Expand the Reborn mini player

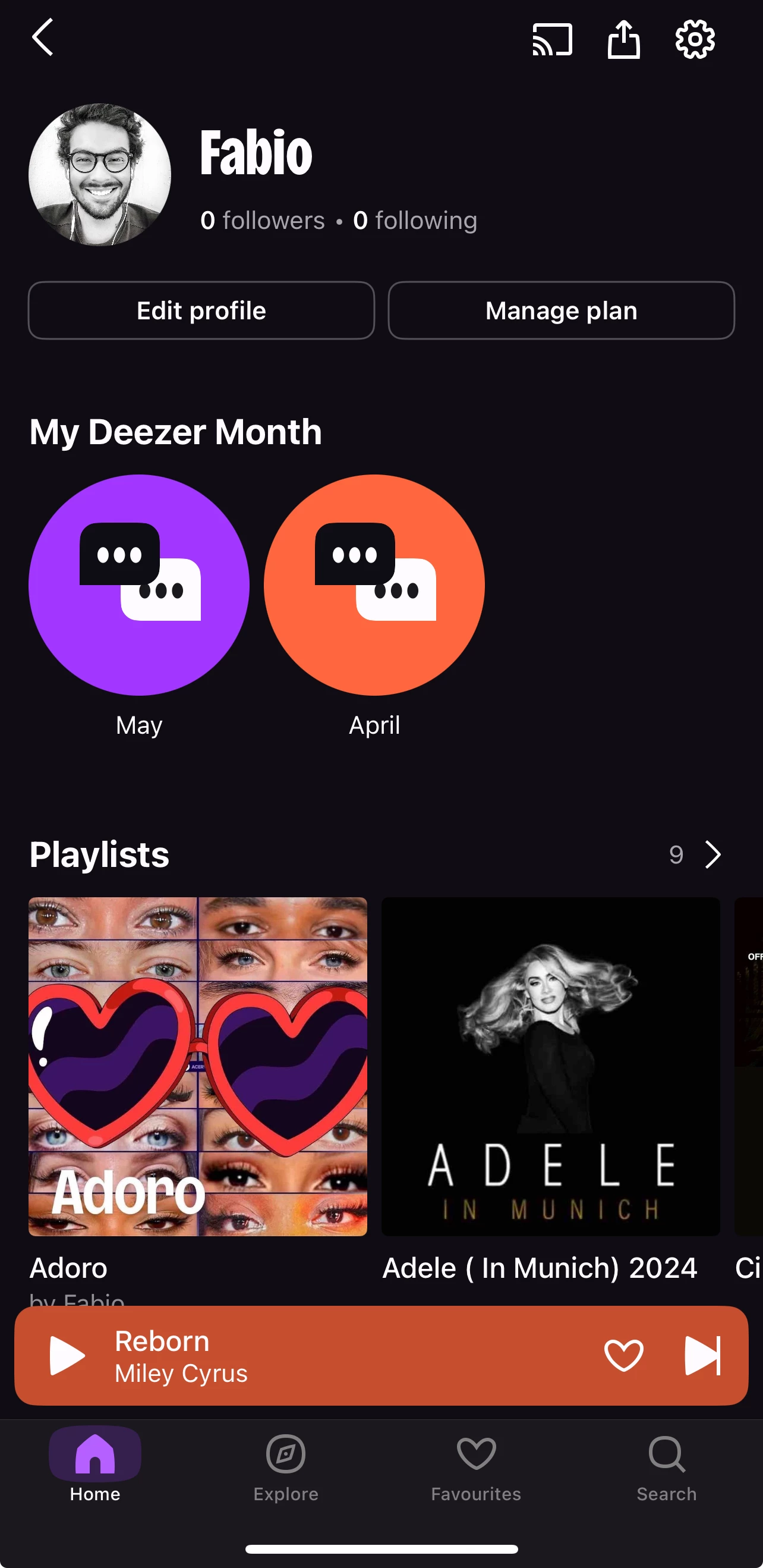365,1356
